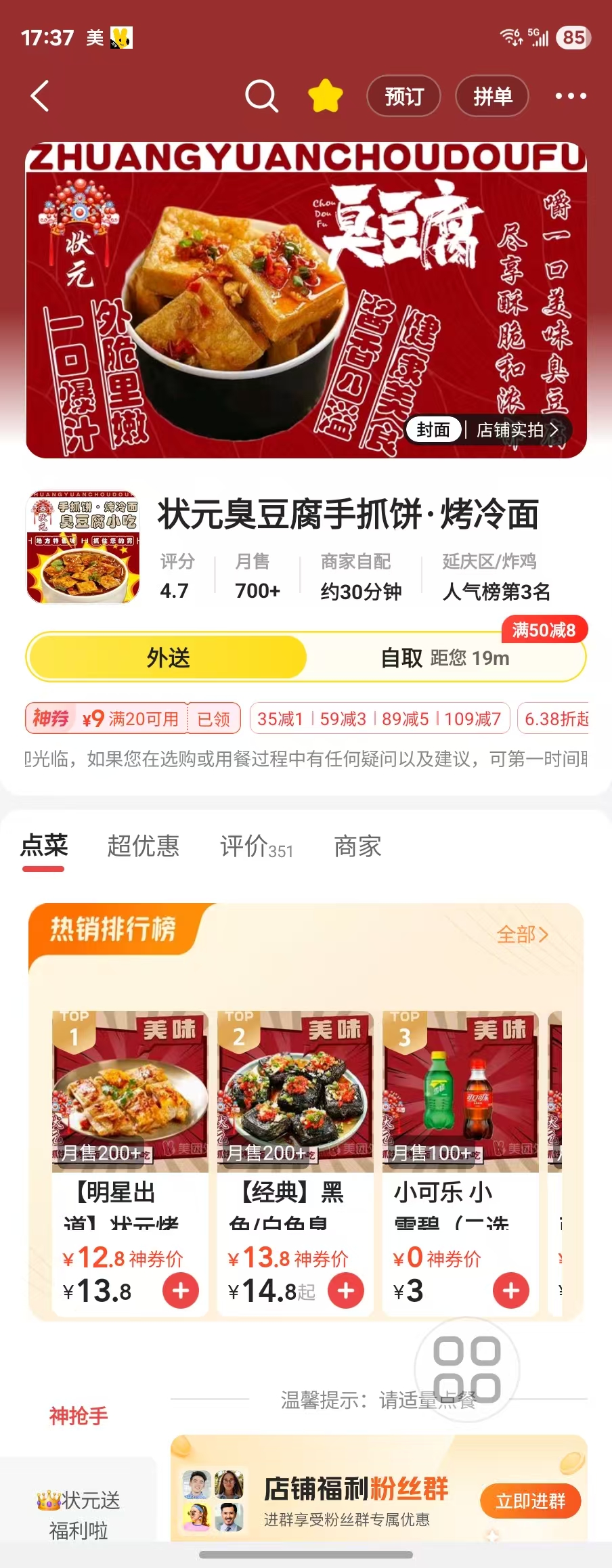Add 【明星出道】状元烤 item to cart

click(181, 1290)
